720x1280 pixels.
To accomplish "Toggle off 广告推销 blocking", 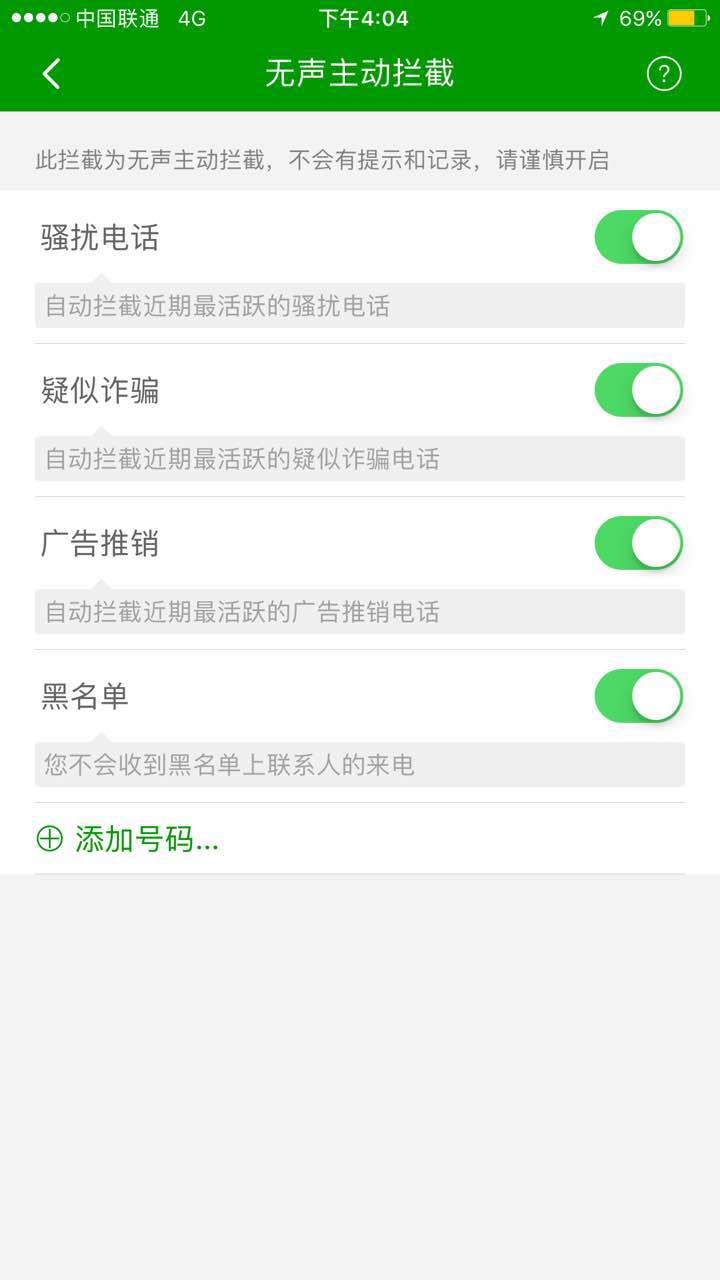I will tap(638, 543).
